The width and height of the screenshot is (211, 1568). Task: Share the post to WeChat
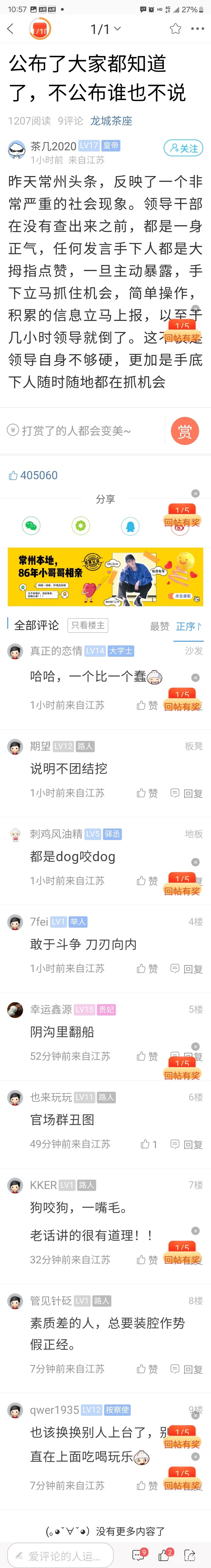pyautogui.click(x=31, y=526)
